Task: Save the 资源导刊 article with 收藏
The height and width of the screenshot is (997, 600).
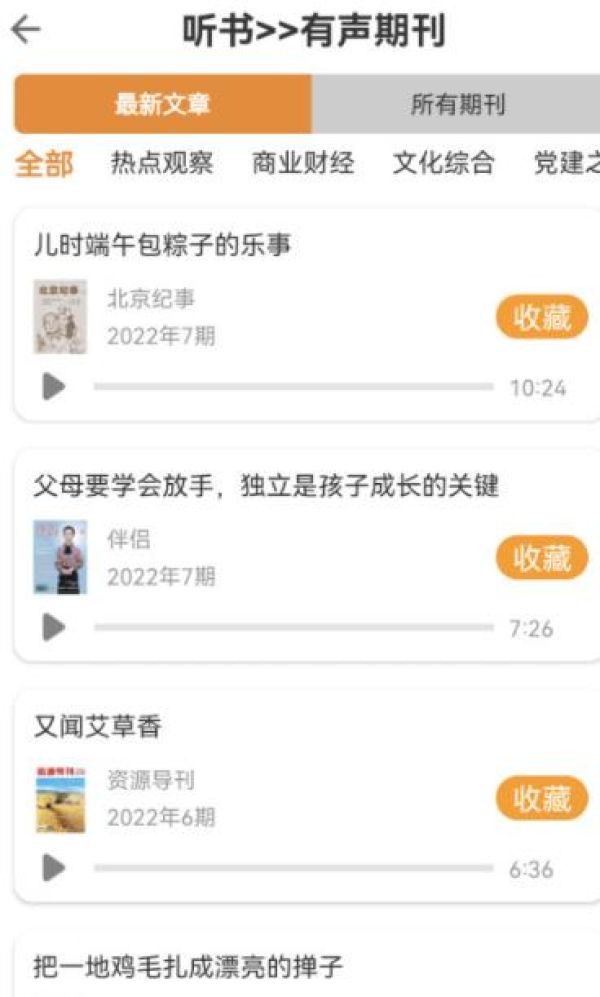Action: pos(542,799)
